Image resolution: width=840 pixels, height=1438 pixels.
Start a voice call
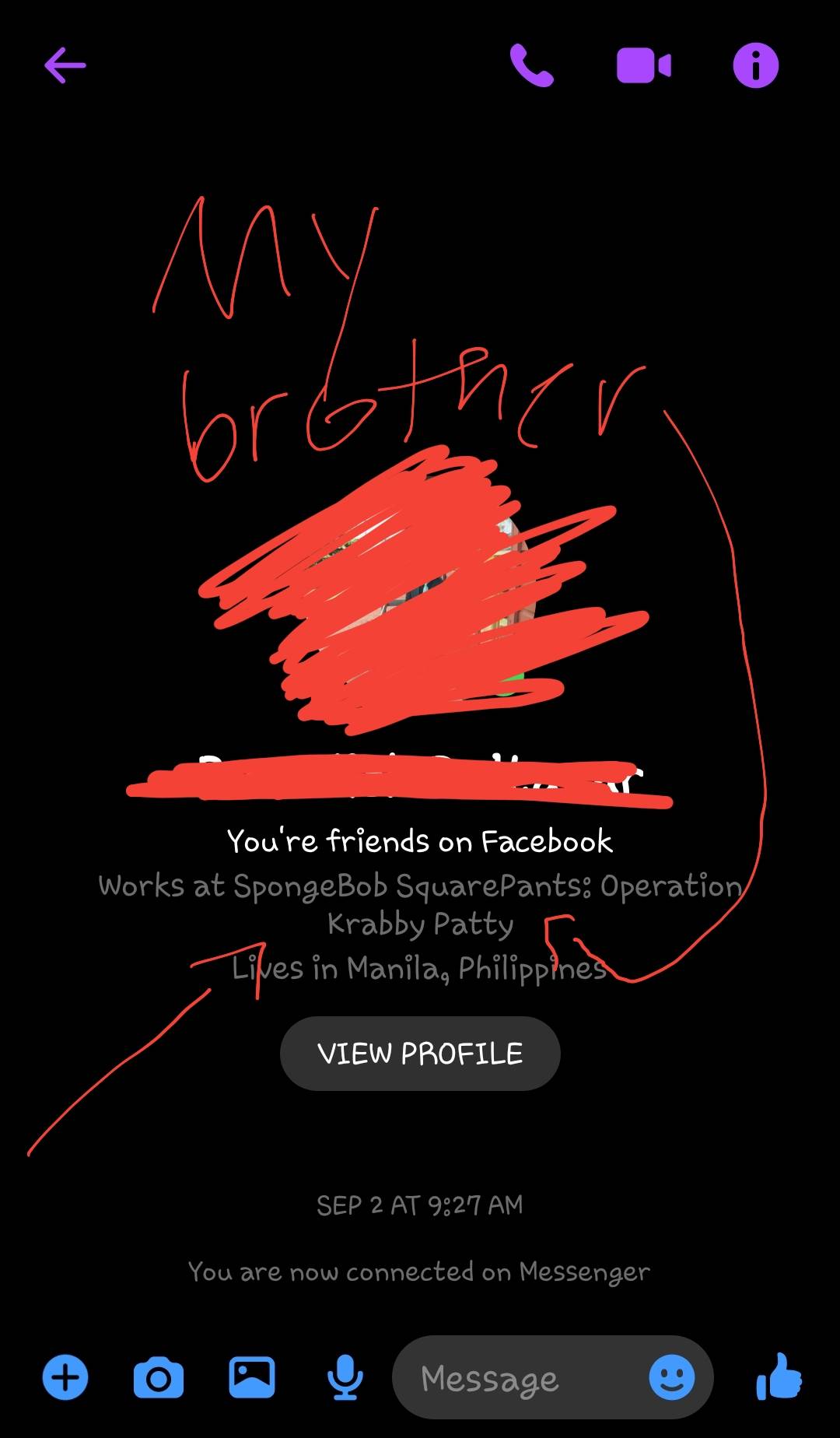[x=531, y=65]
